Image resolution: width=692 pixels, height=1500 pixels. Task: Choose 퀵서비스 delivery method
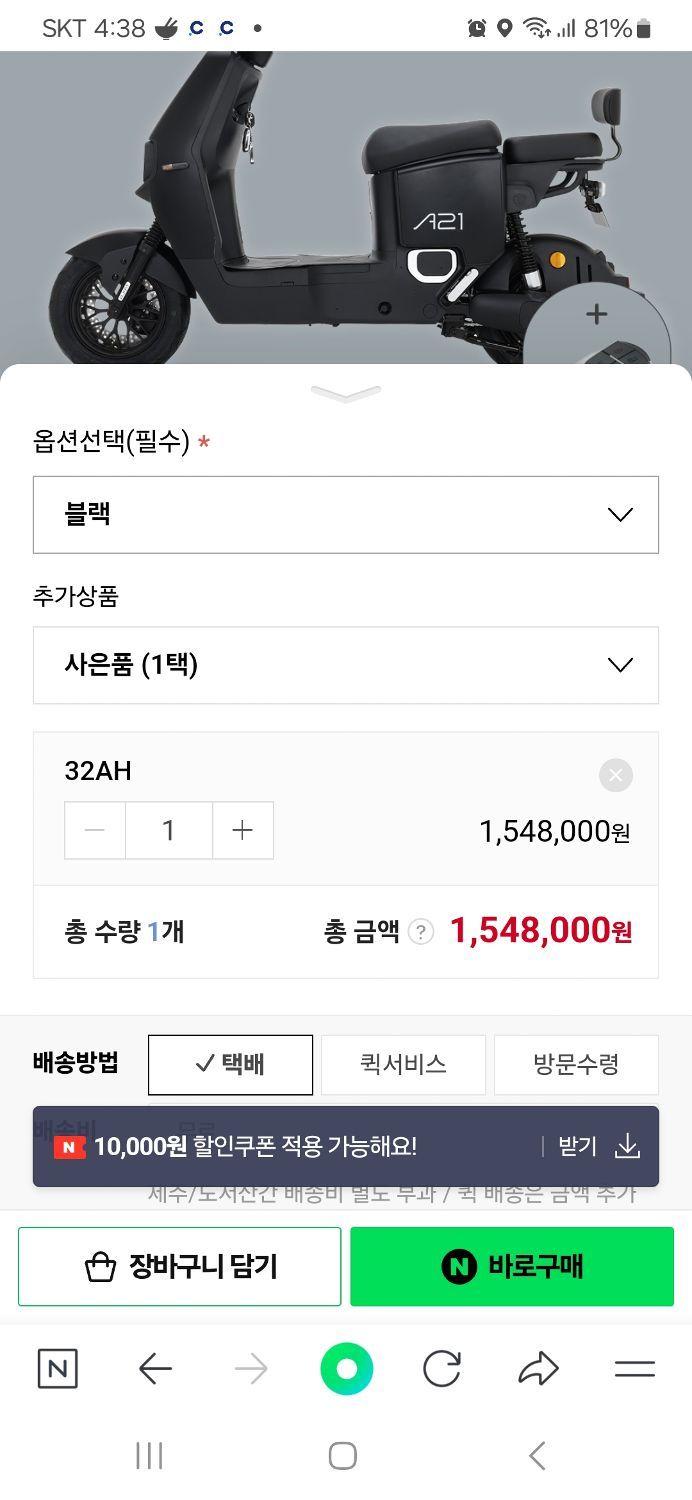(403, 1064)
